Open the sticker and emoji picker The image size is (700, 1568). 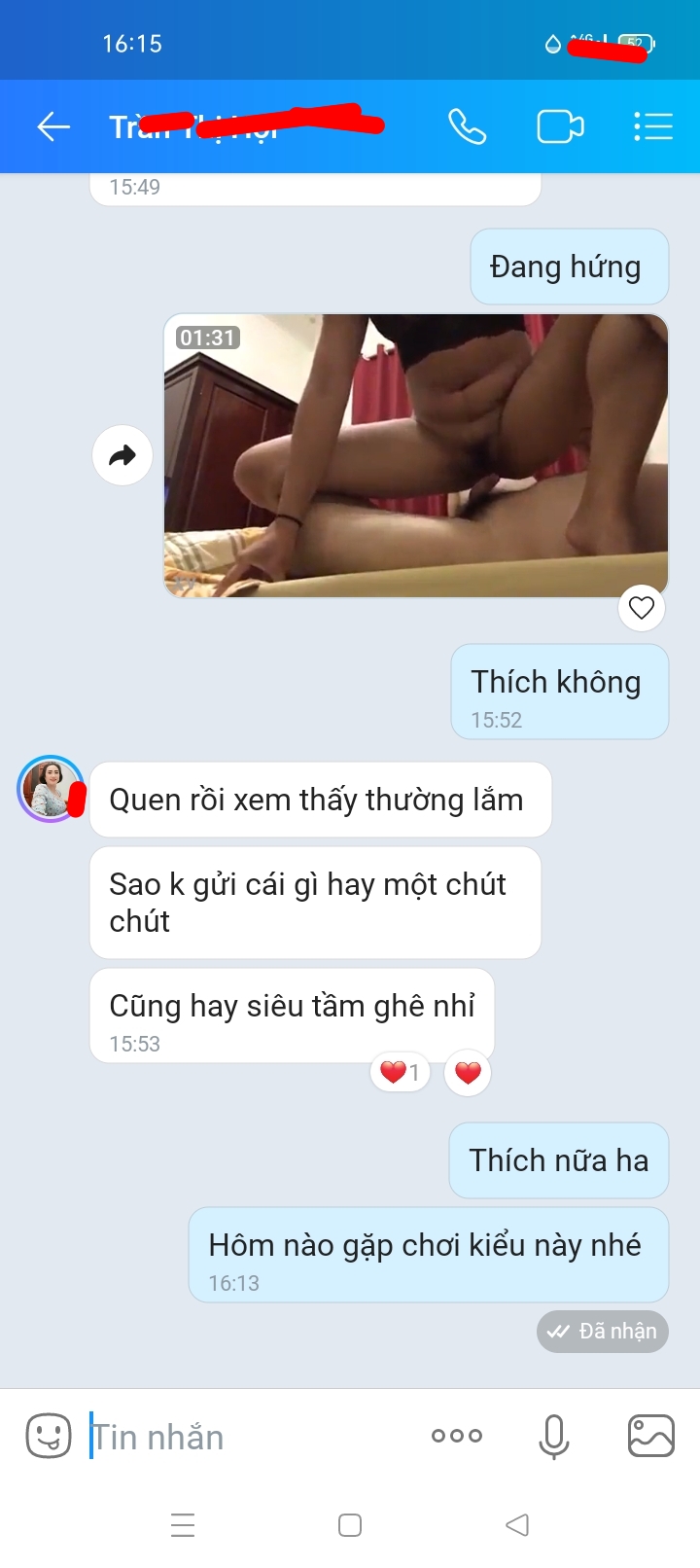tap(48, 1436)
